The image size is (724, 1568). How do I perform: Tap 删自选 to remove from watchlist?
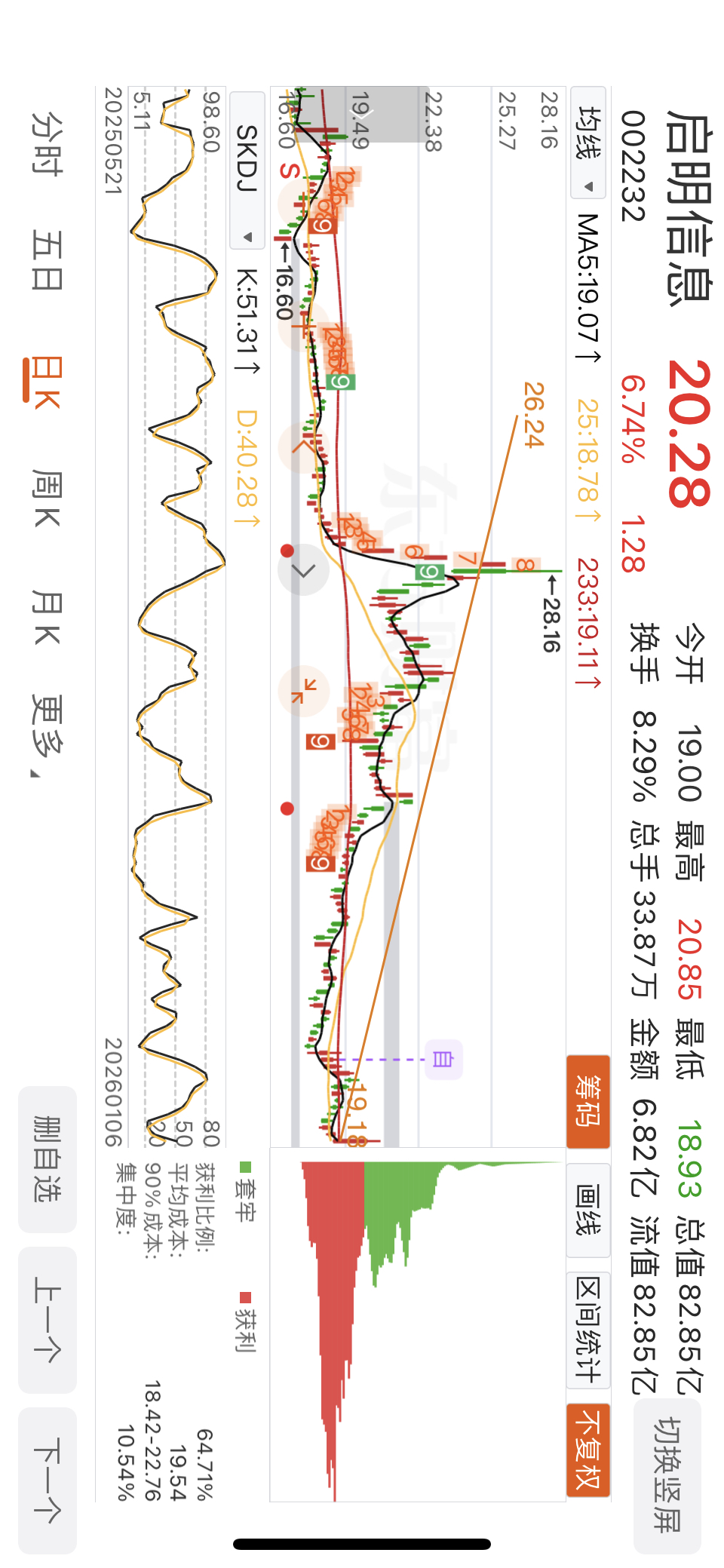coord(48,1159)
